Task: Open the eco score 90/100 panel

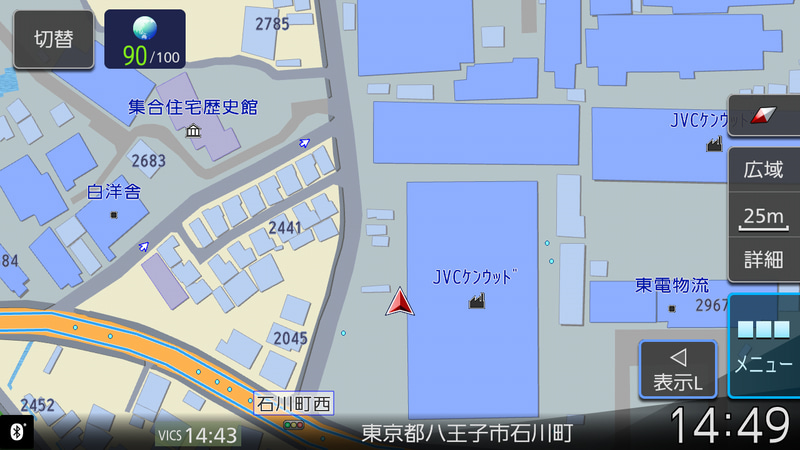Action: tap(145, 40)
